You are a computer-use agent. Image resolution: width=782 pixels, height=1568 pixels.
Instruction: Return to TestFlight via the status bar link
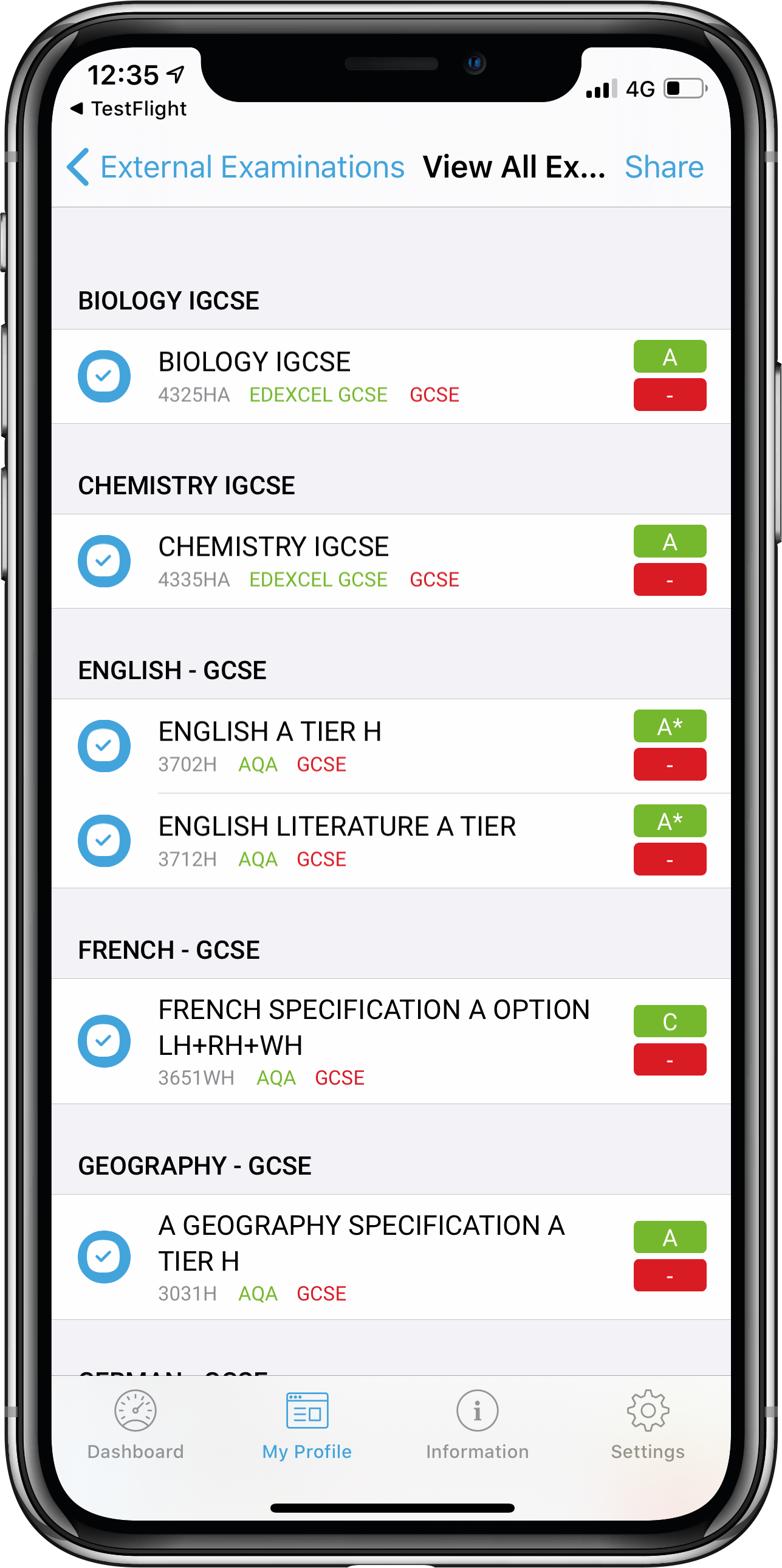pyautogui.click(x=128, y=108)
